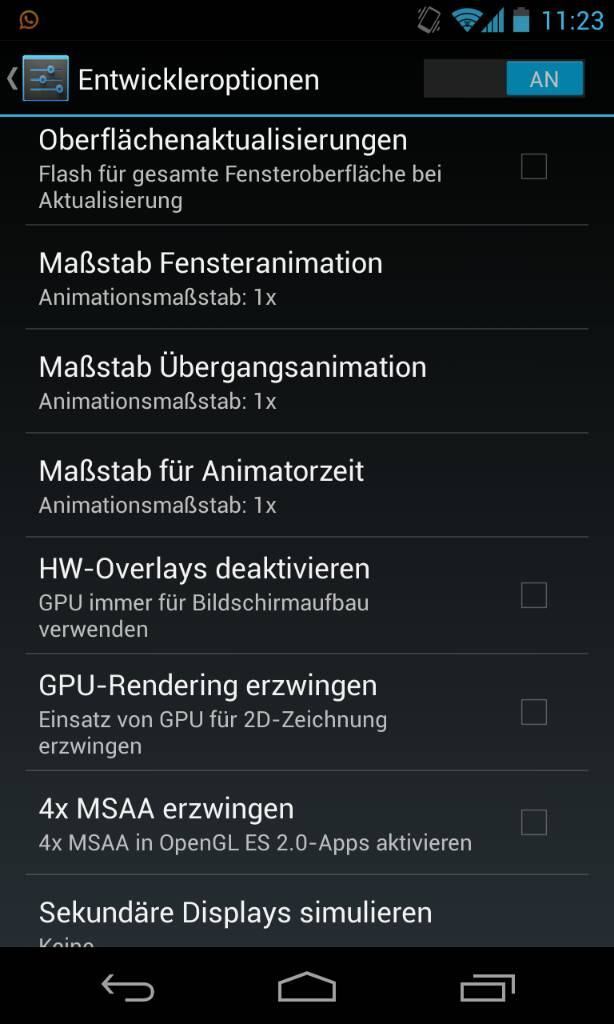
Task: Go to the home screen
Action: pos(307,988)
